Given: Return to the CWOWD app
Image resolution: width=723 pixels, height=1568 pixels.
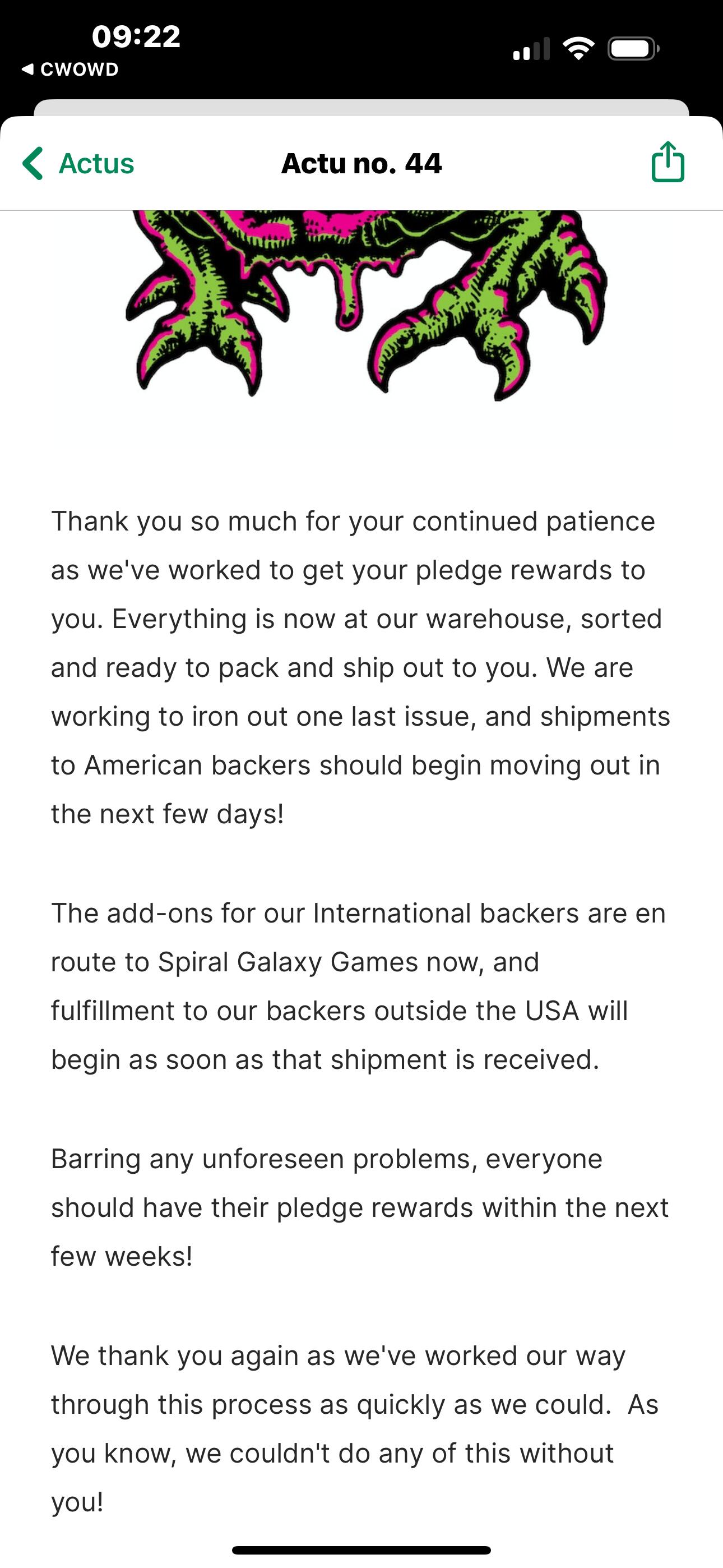Looking at the screenshot, I should click(x=70, y=70).
